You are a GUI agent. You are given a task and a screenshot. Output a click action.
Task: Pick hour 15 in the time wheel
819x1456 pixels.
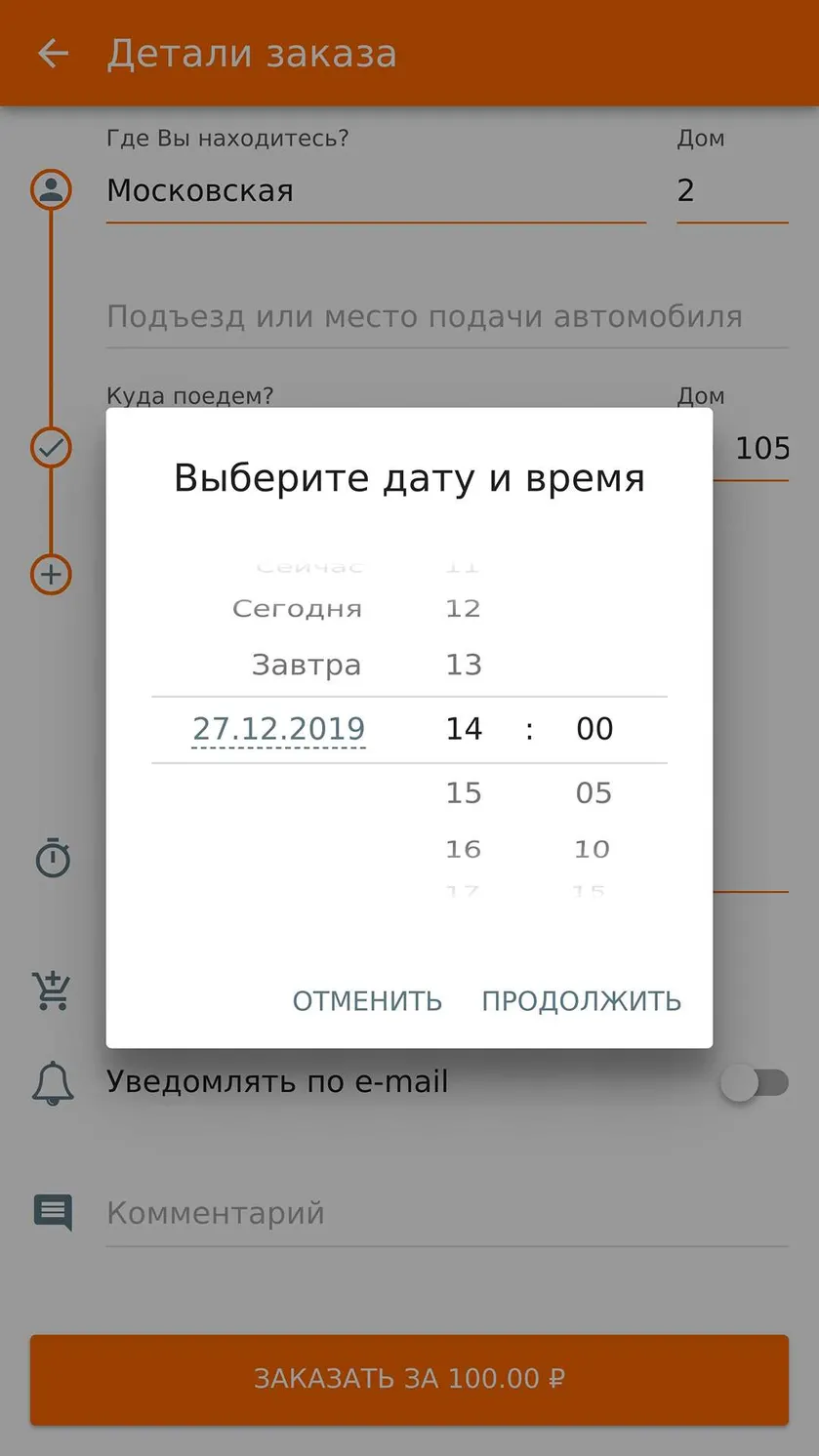click(x=464, y=793)
